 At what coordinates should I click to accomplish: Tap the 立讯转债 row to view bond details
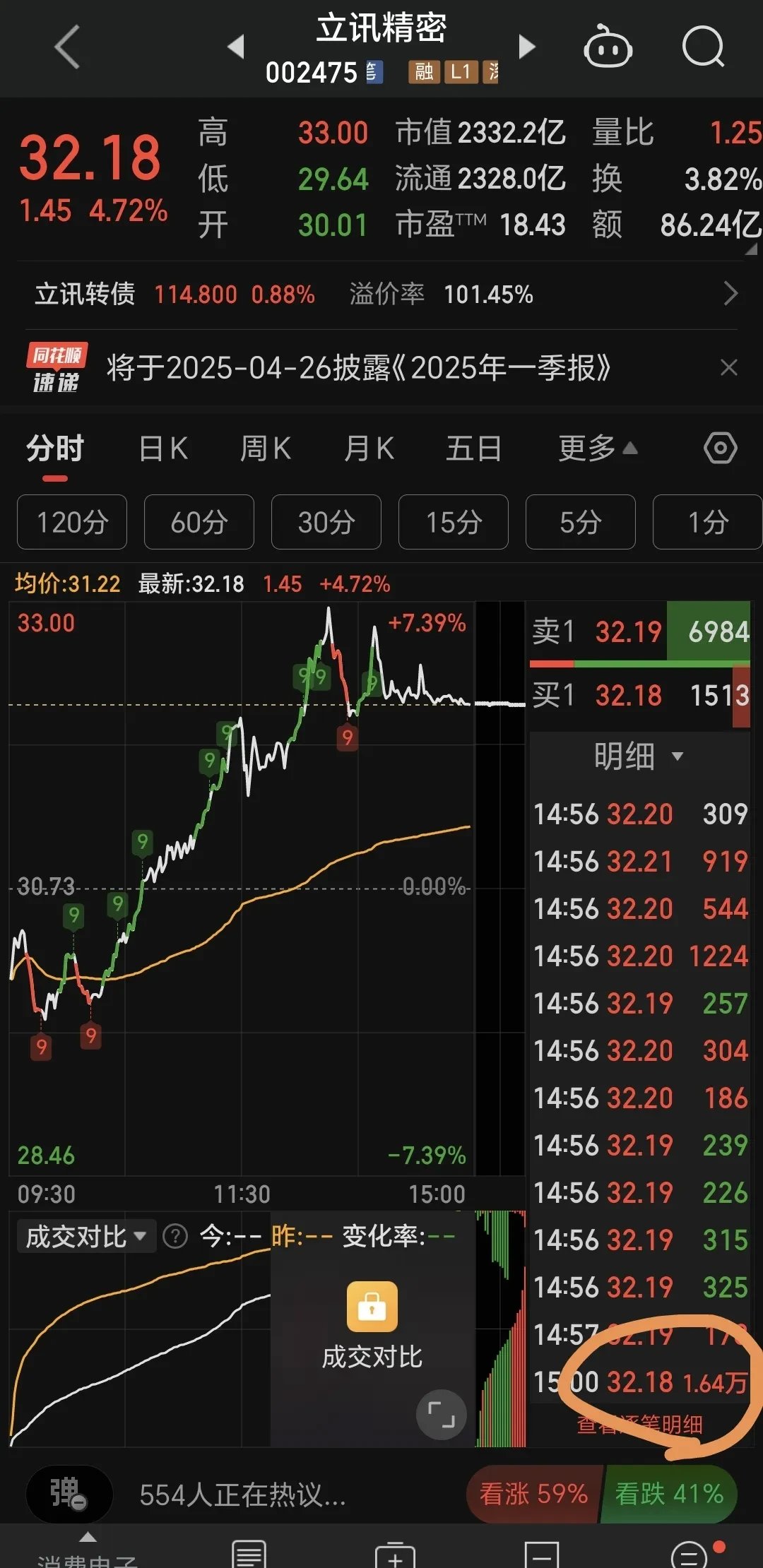[x=381, y=294]
